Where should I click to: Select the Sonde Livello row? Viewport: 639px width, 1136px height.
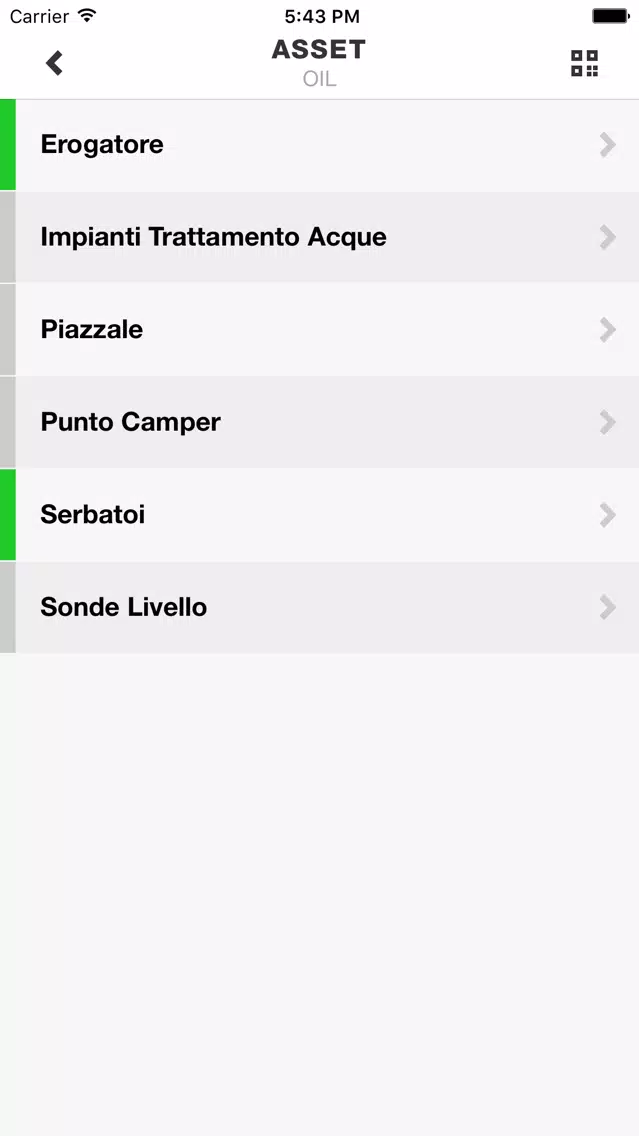pos(320,607)
